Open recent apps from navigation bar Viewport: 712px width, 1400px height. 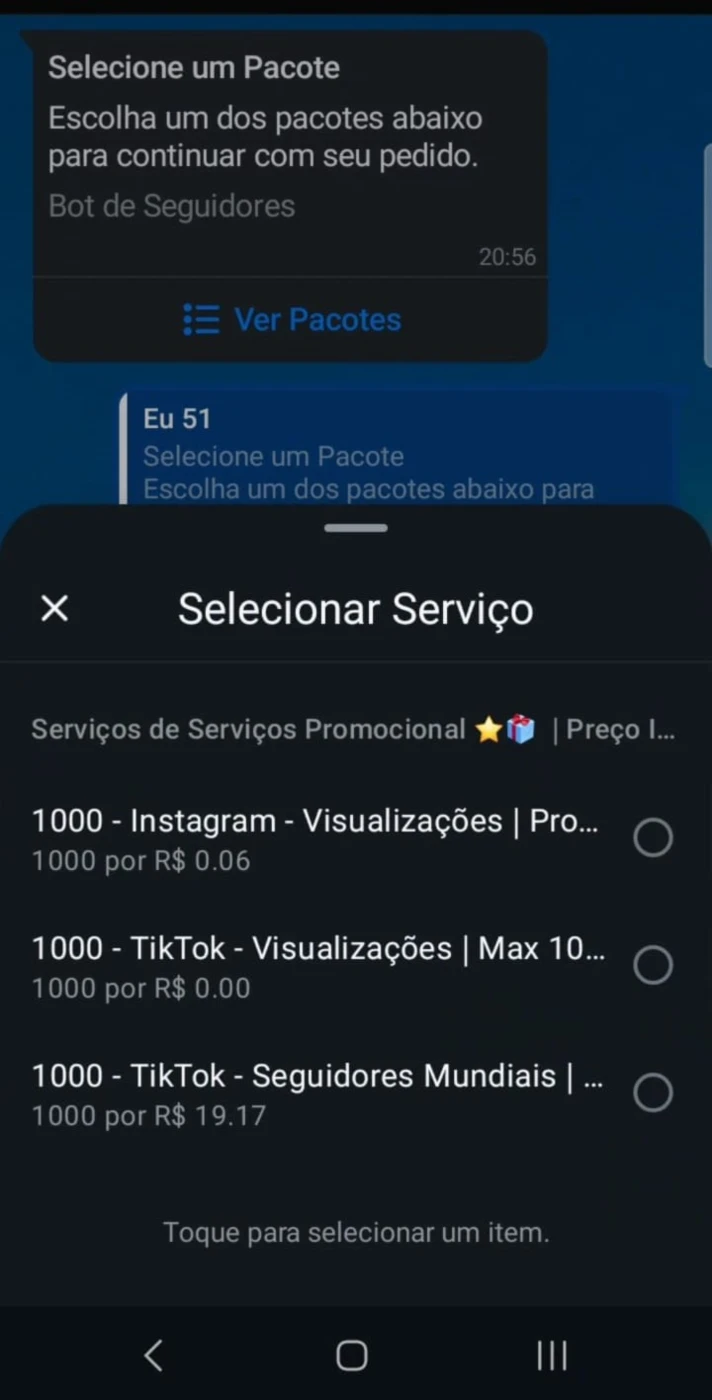click(x=552, y=1355)
